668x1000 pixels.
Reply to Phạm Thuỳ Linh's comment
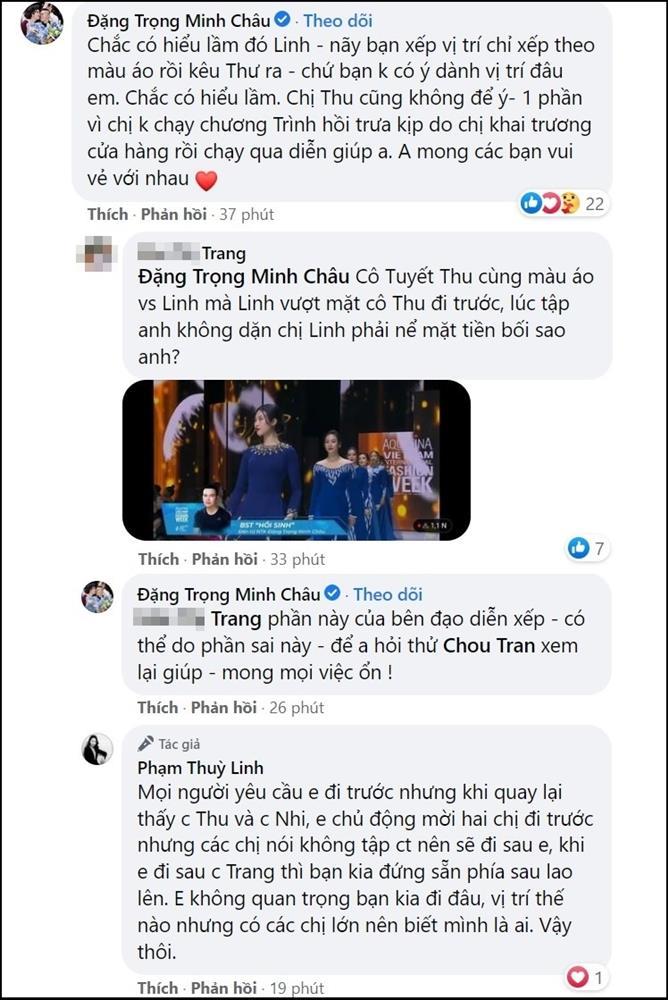click(x=224, y=988)
